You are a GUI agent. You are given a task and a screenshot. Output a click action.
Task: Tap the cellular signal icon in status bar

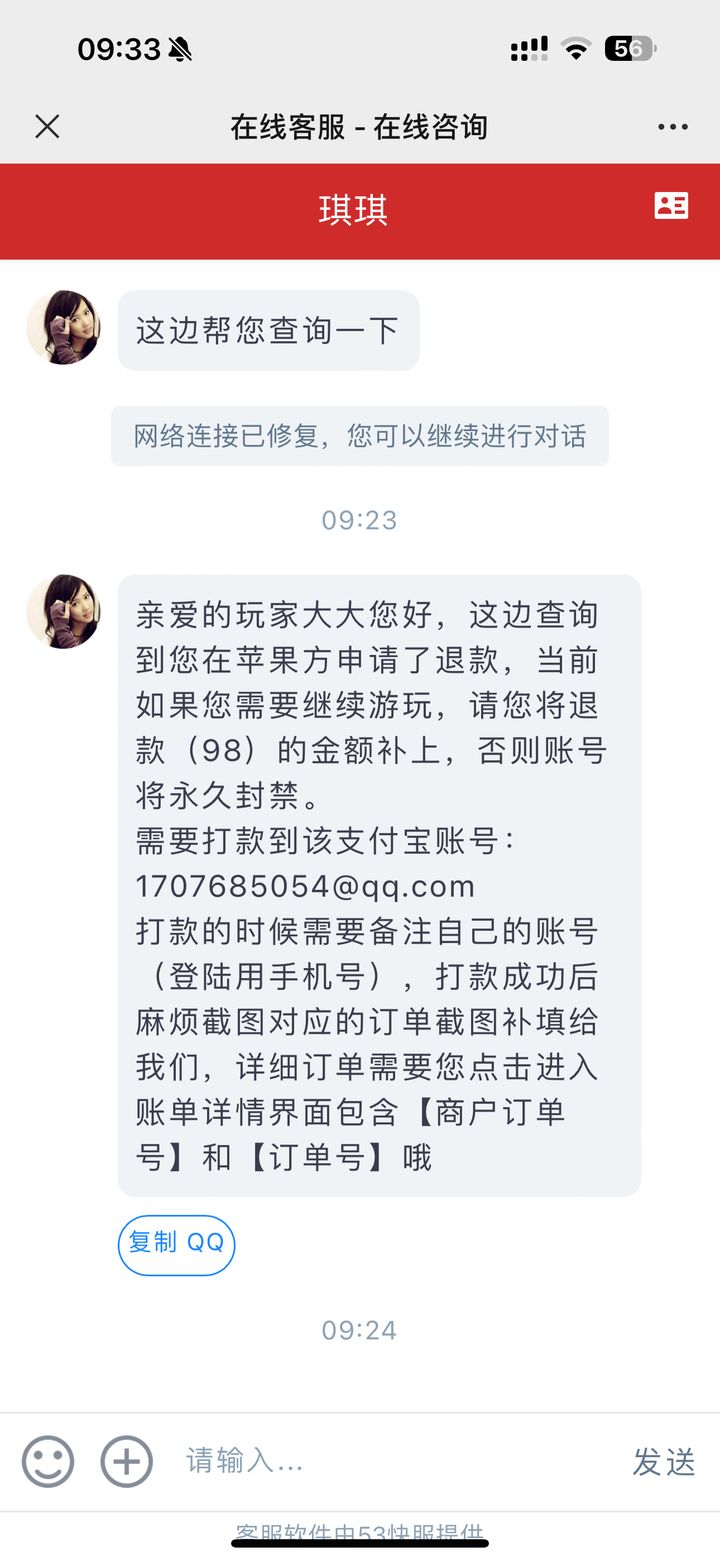[x=527, y=47]
